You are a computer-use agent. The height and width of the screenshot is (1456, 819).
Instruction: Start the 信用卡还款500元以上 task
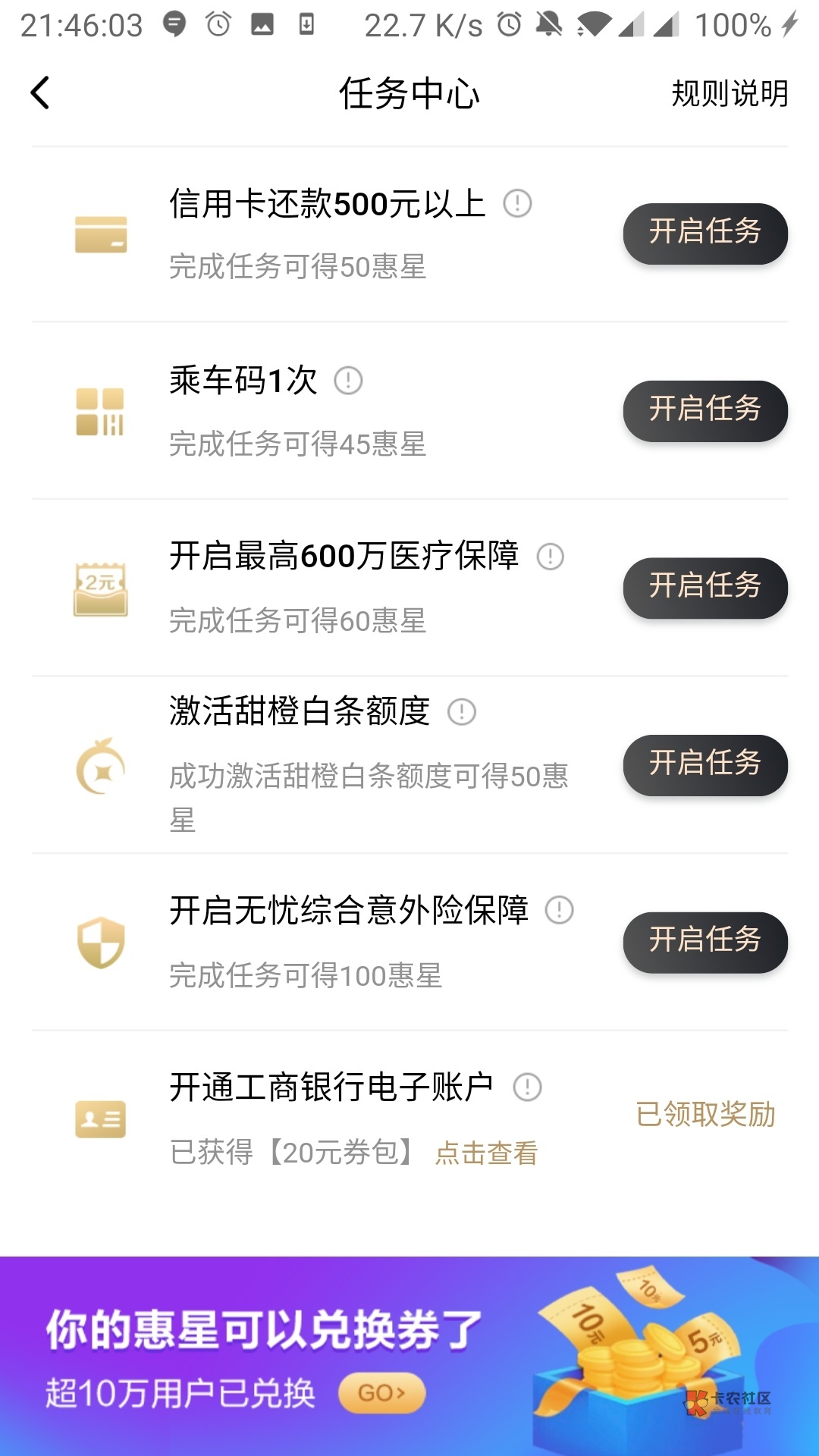pyautogui.click(x=705, y=234)
